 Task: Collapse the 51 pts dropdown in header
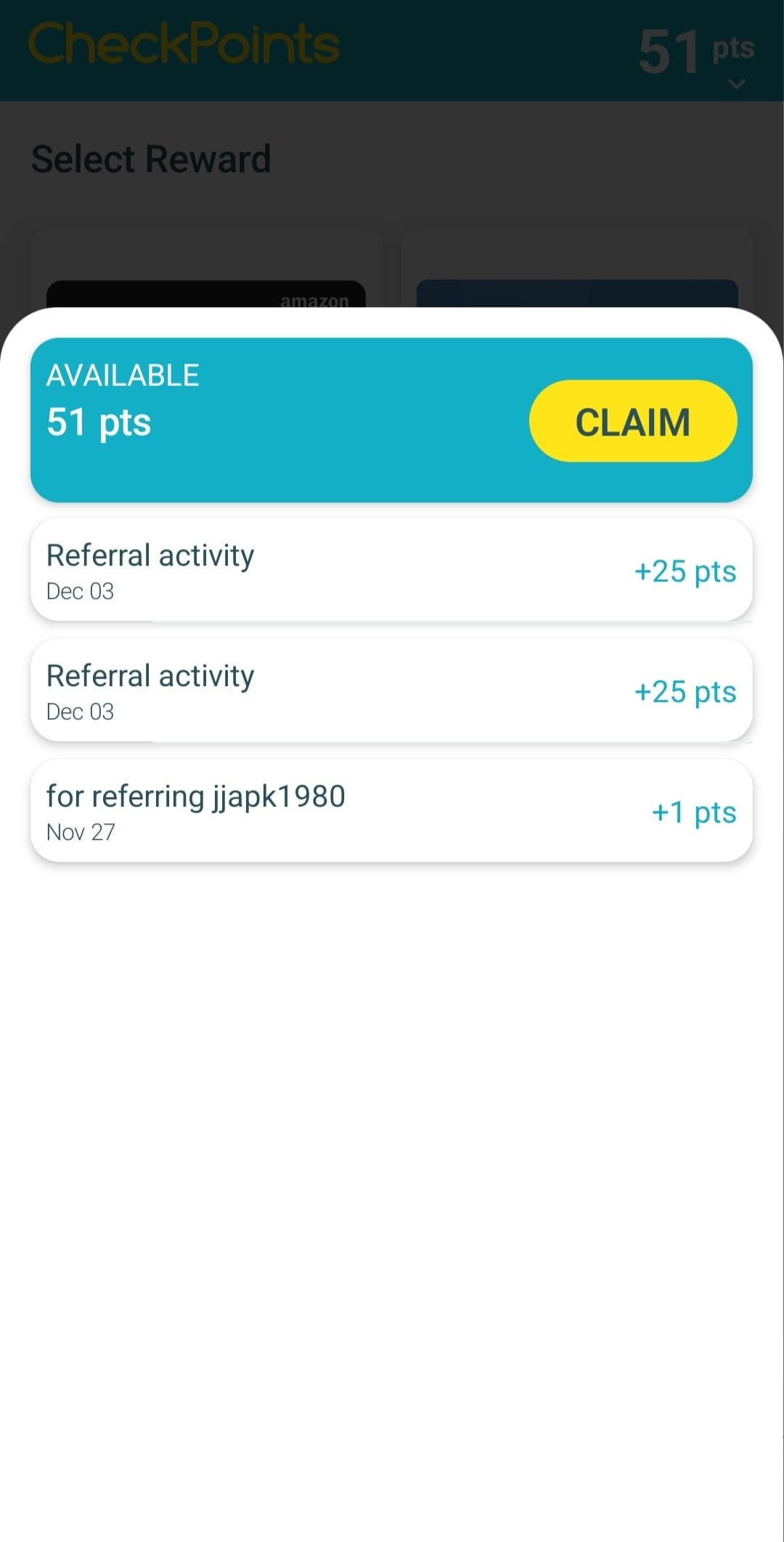736,84
